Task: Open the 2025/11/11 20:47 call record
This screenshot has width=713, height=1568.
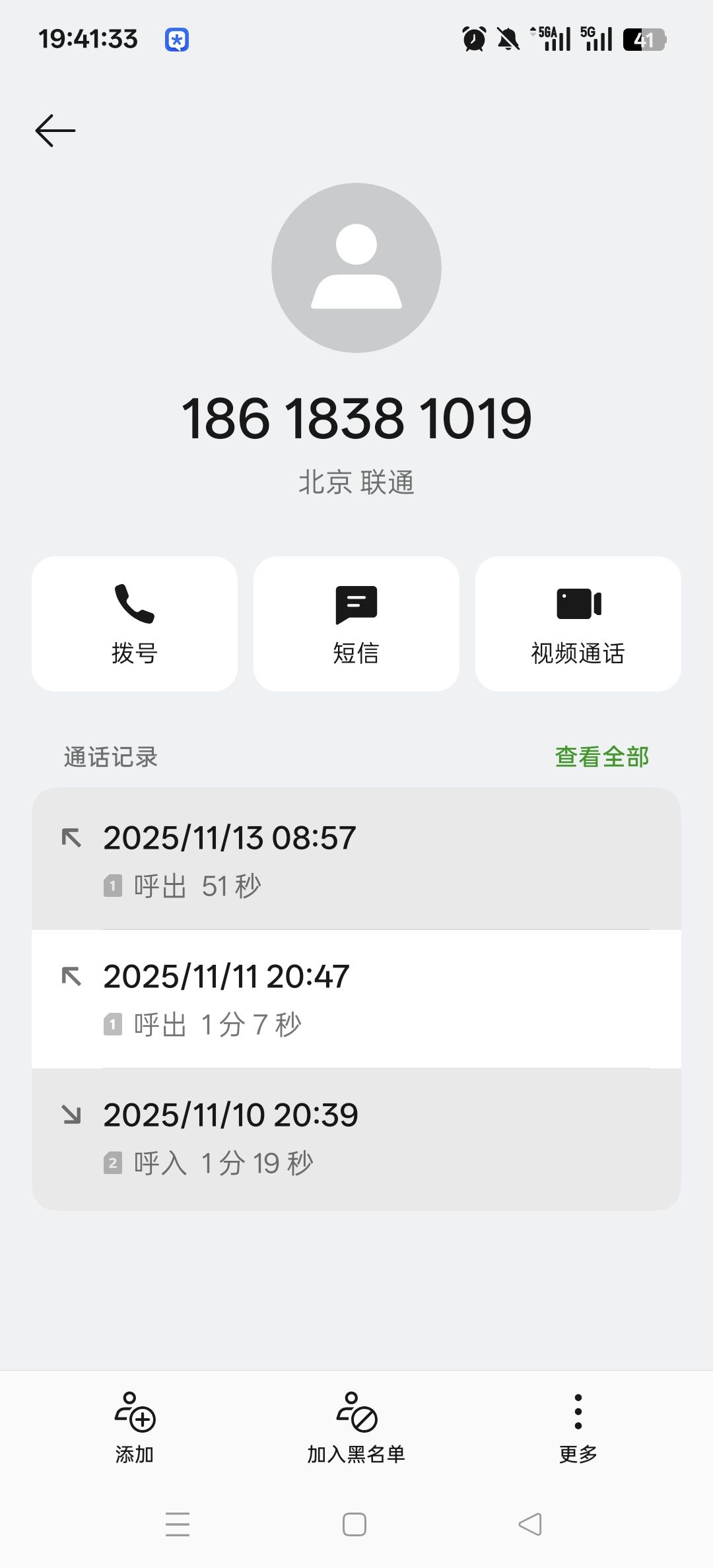Action: tap(356, 998)
